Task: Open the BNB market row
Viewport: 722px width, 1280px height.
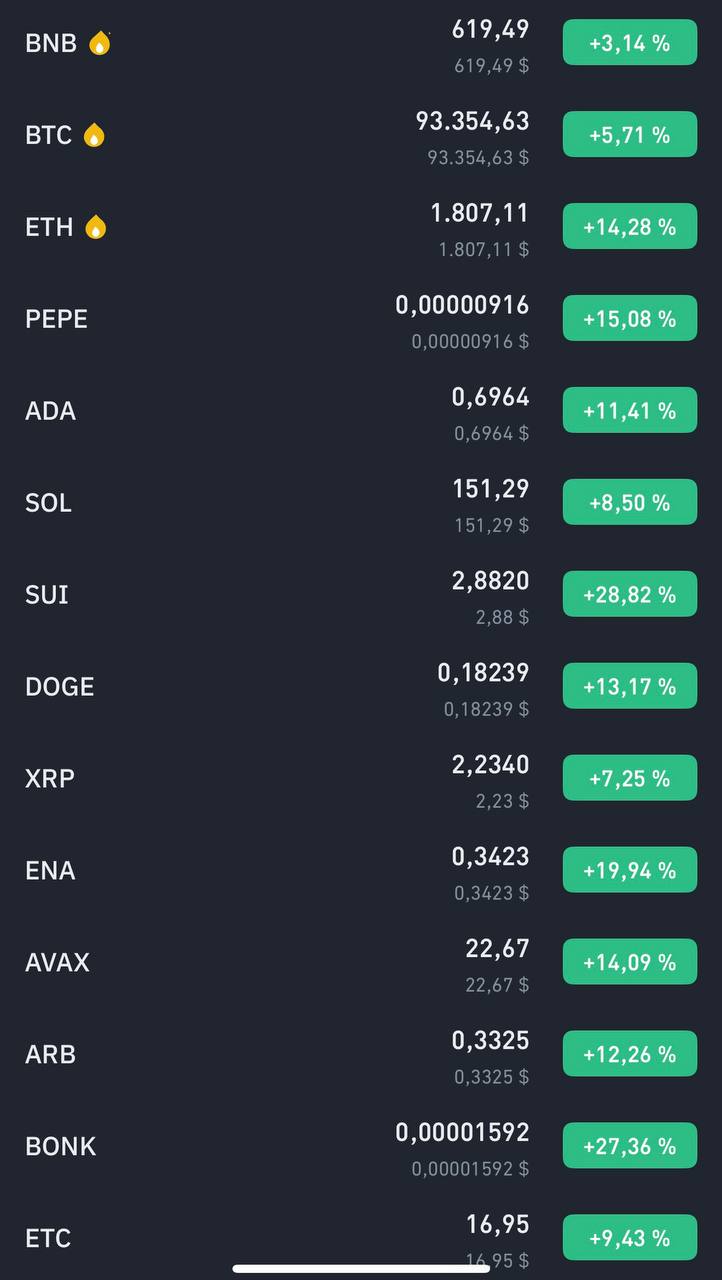Action: [361, 43]
